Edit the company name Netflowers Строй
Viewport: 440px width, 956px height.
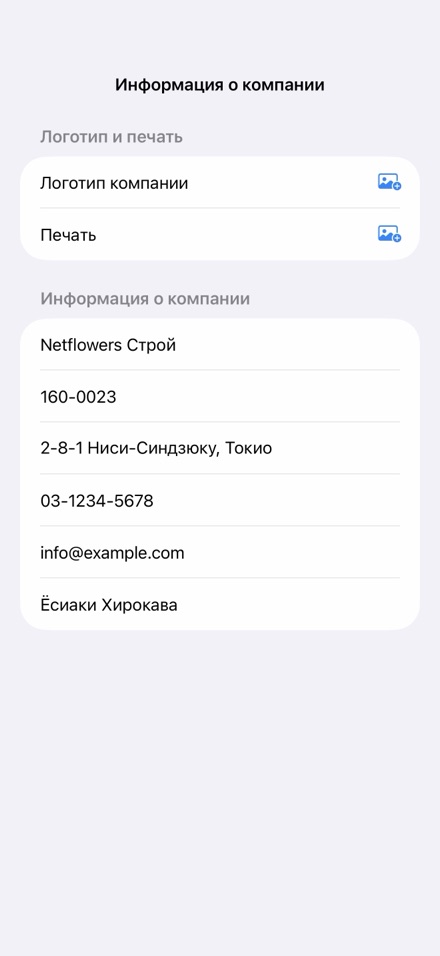click(220, 344)
